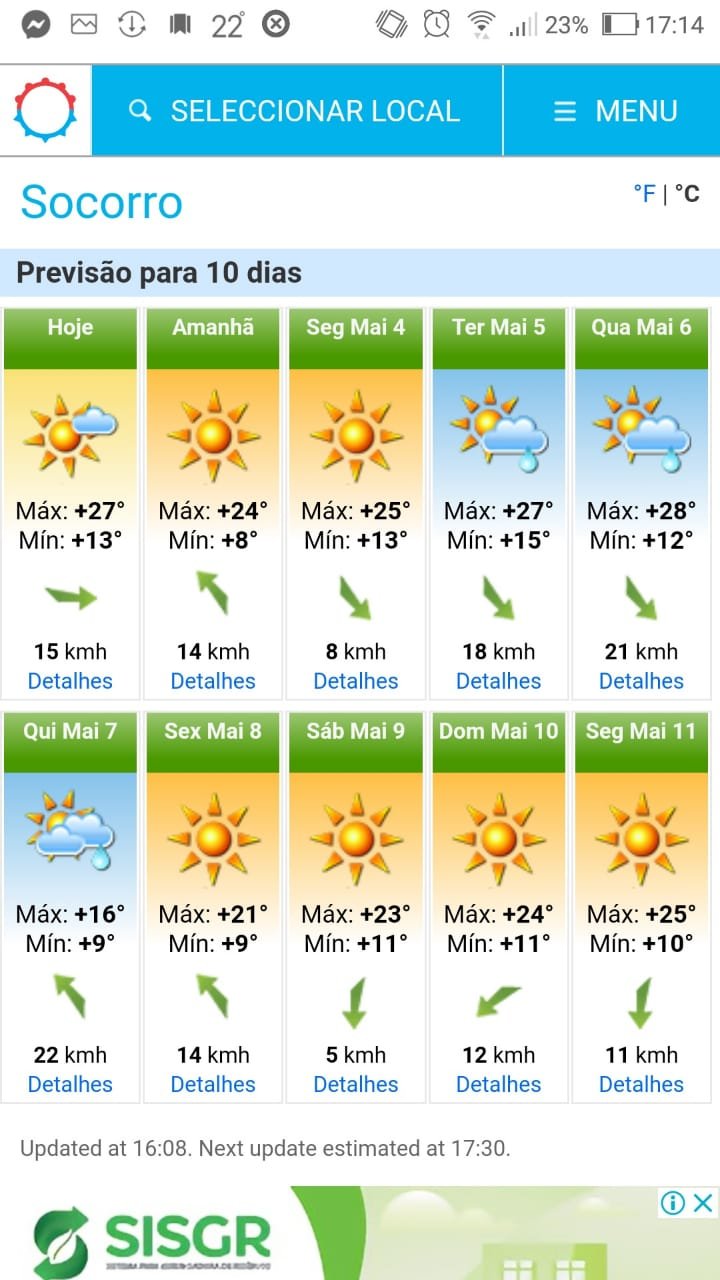View details for Ter Mai 5
Image resolution: width=720 pixels, height=1280 pixels.
(498, 681)
